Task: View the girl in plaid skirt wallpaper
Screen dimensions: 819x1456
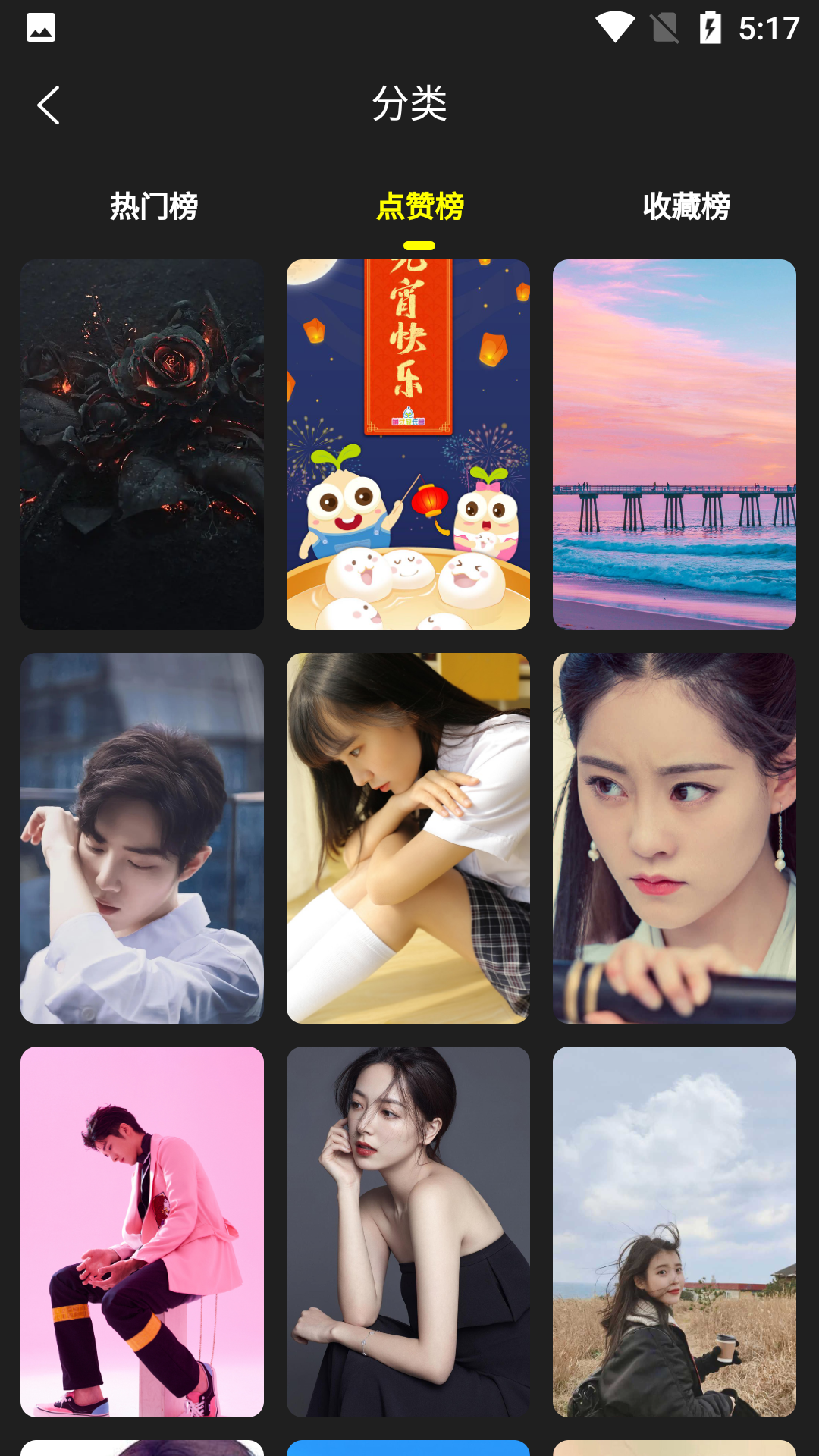Action: pos(408,838)
